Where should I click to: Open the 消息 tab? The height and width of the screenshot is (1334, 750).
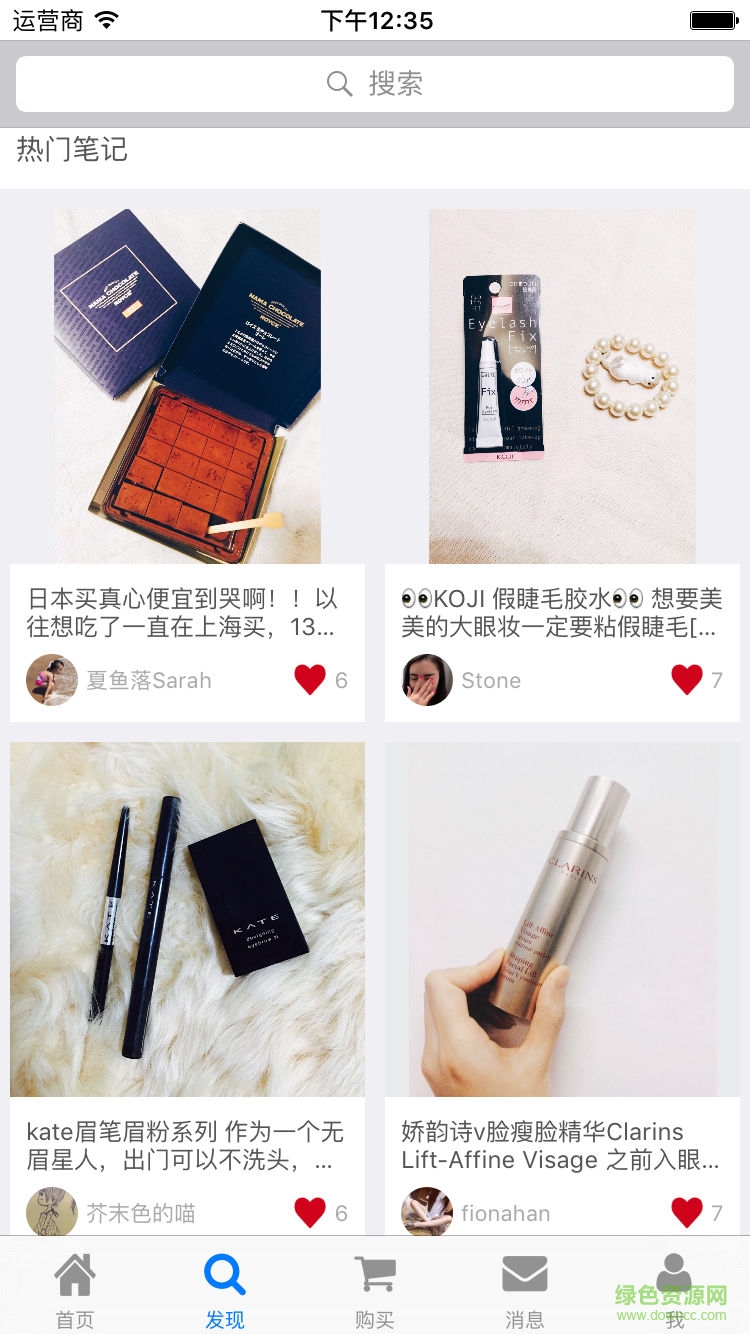point(525,1290)
